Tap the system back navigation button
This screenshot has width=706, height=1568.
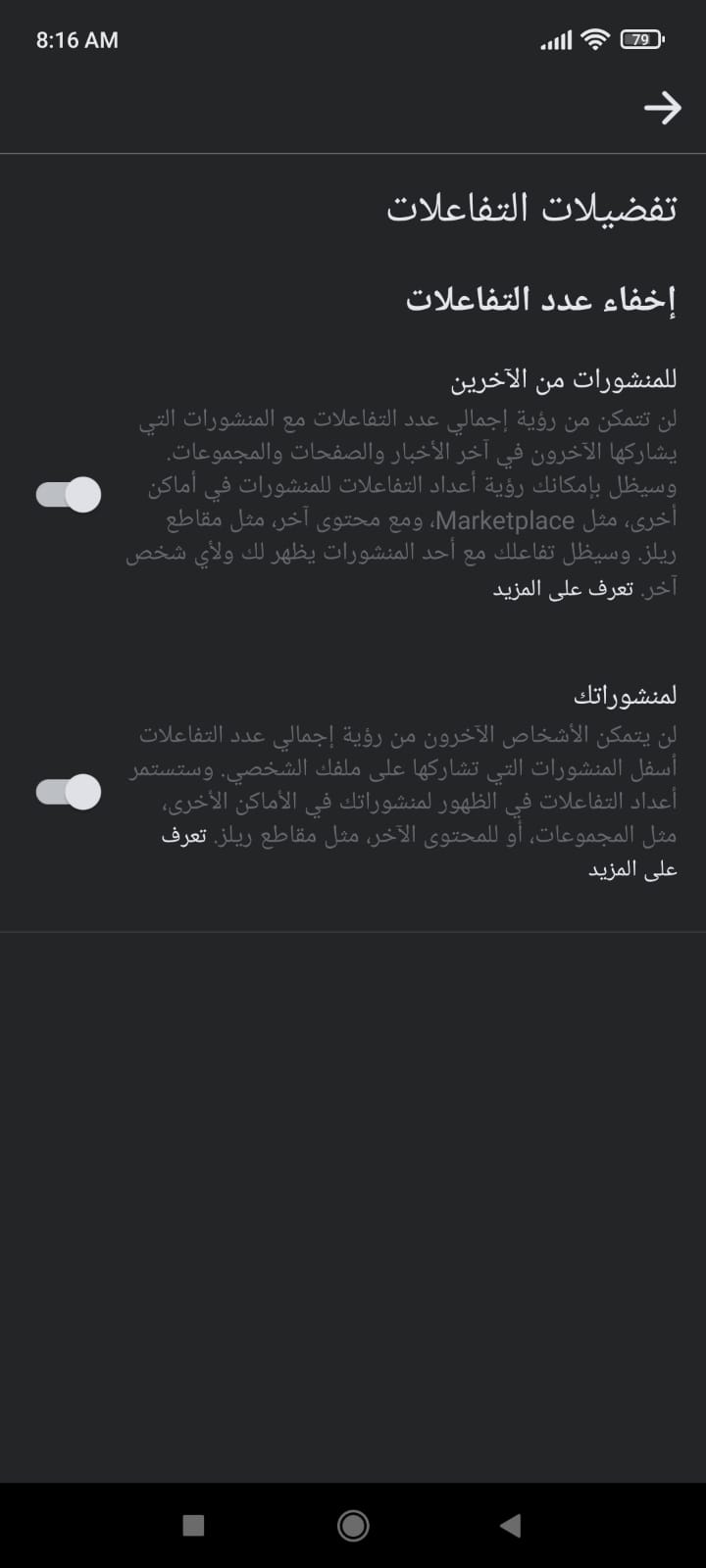(x=510, y=1525)
